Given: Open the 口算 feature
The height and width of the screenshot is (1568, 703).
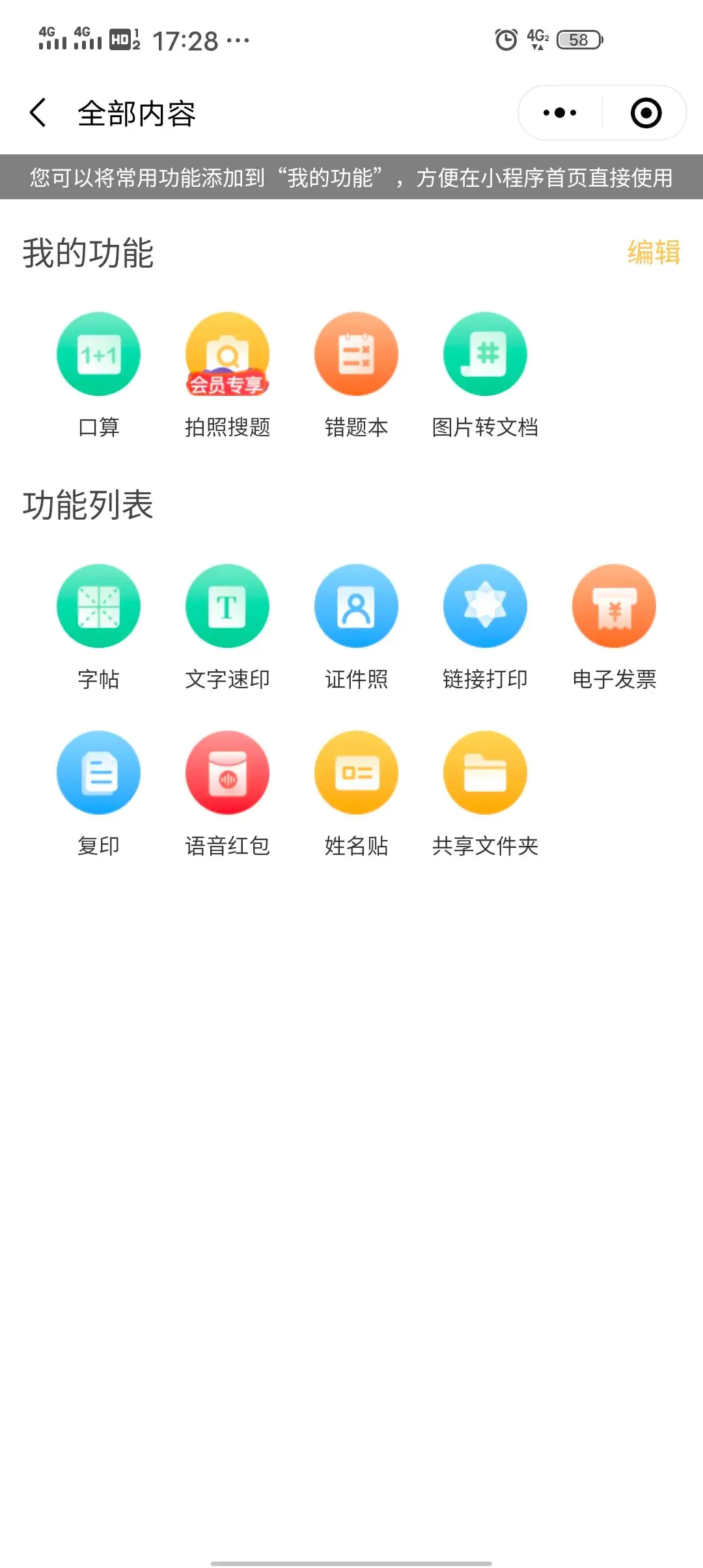Looking at the screenshot, I should click(x=98, y=354).
